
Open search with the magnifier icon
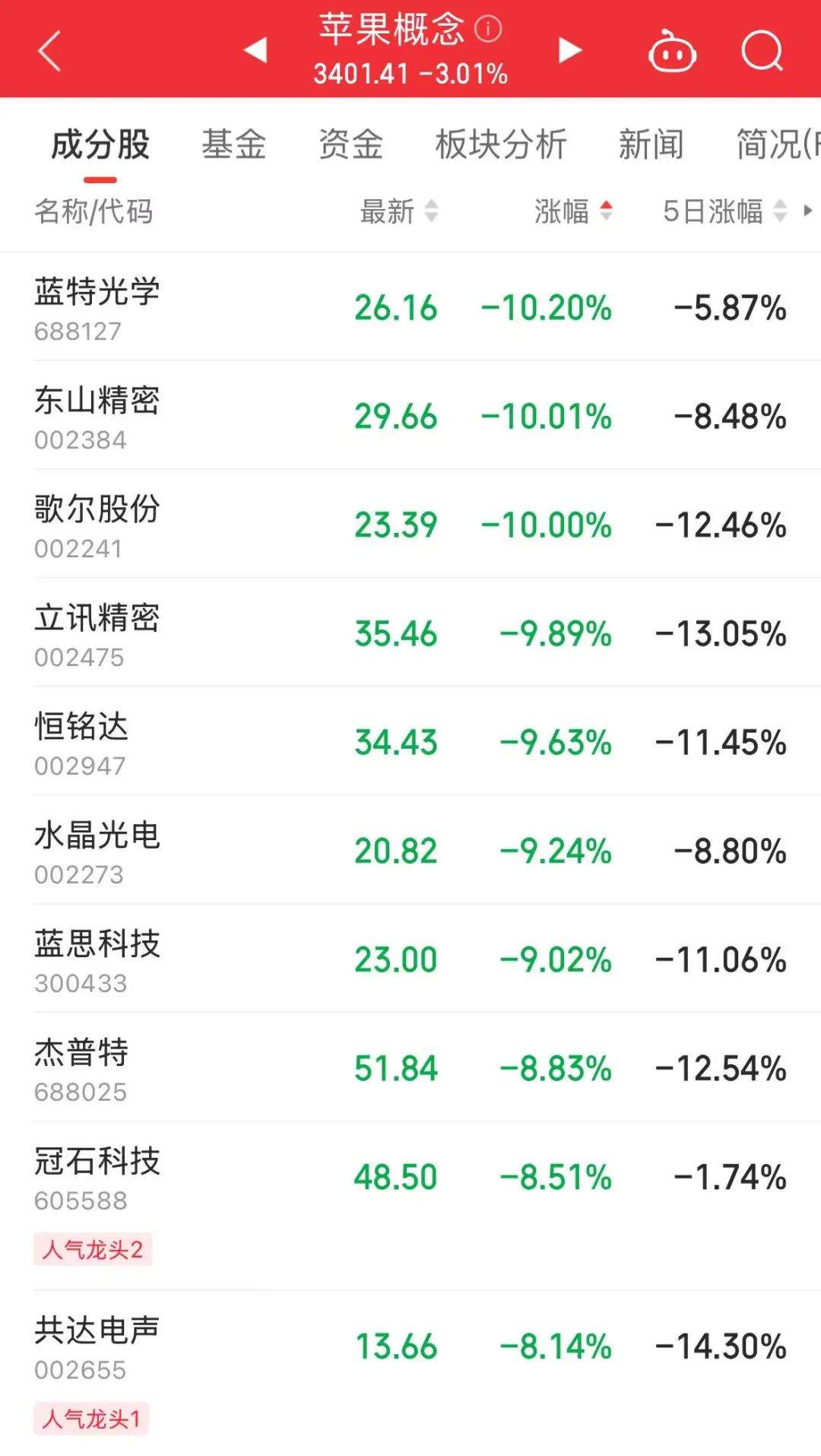(x=760, y=52)
